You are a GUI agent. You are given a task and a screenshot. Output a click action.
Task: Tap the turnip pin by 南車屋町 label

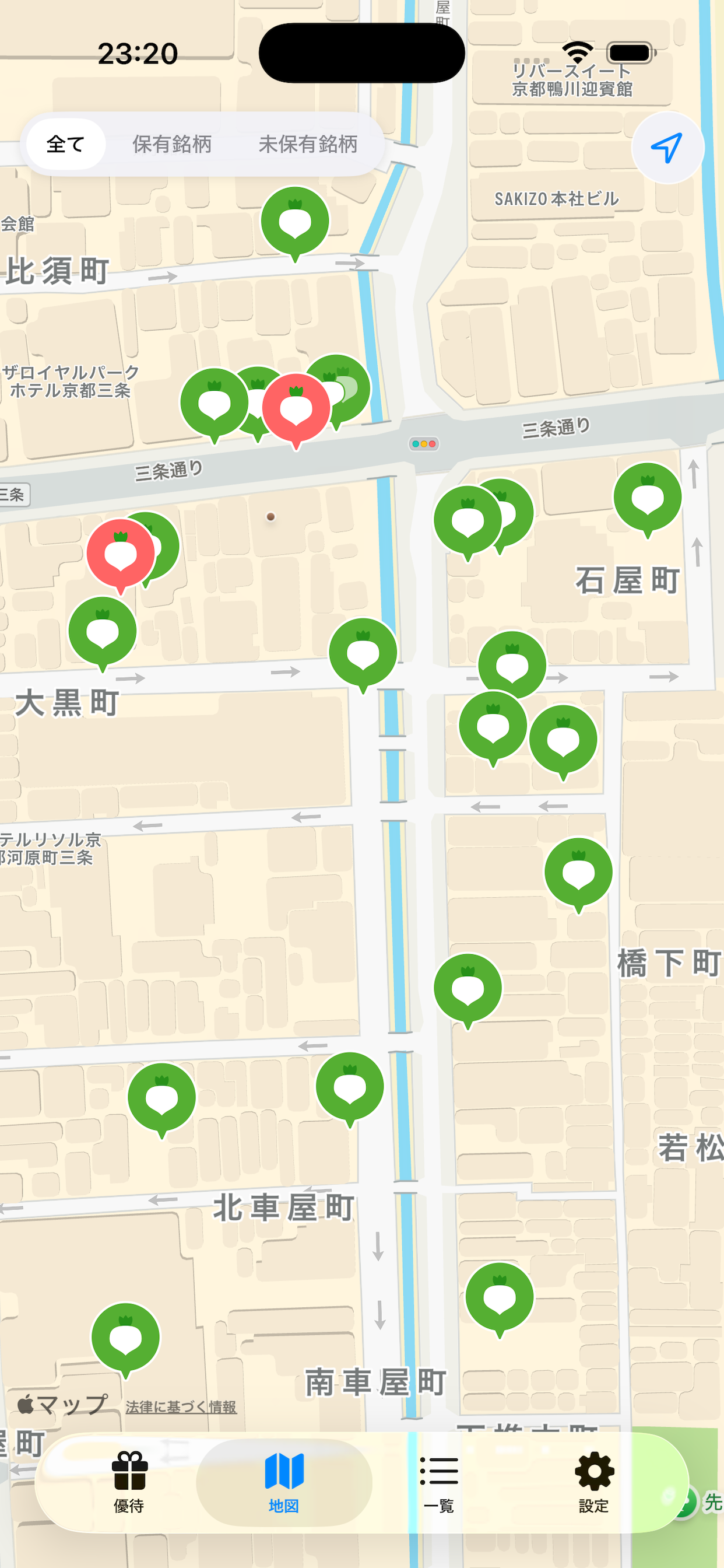tap(500, 1296)
